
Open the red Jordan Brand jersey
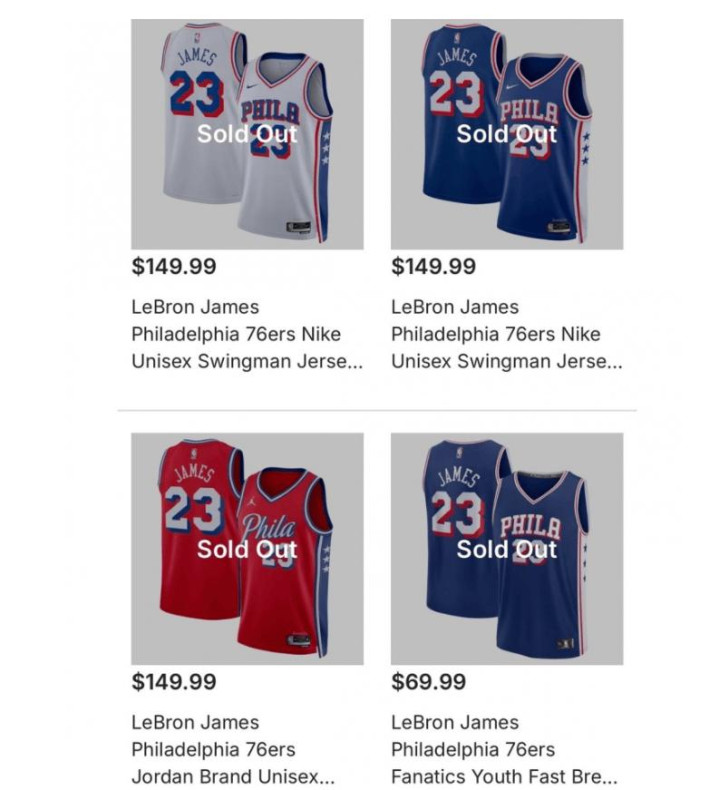point(247,549)
